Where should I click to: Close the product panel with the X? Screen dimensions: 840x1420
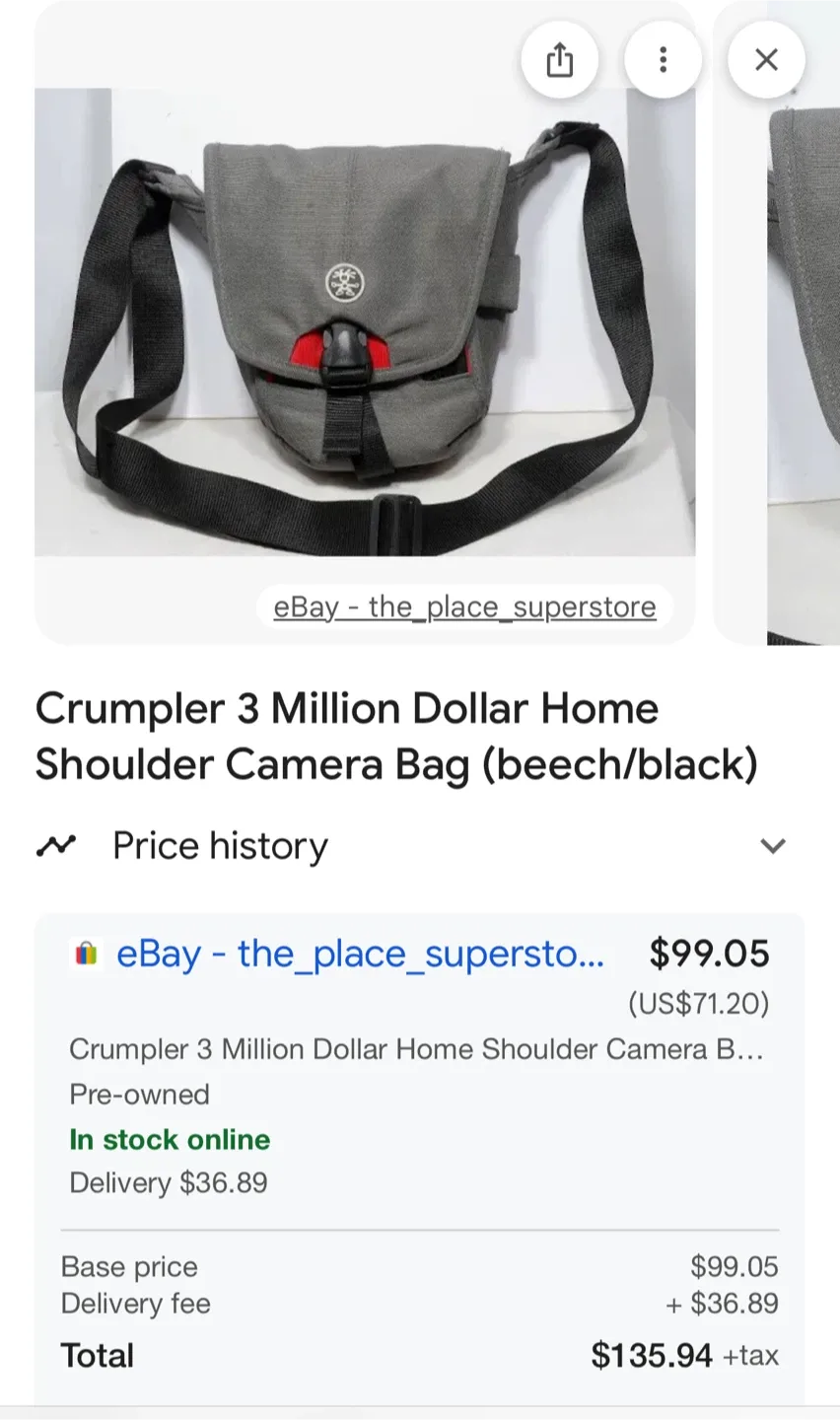tap(766, 59)
